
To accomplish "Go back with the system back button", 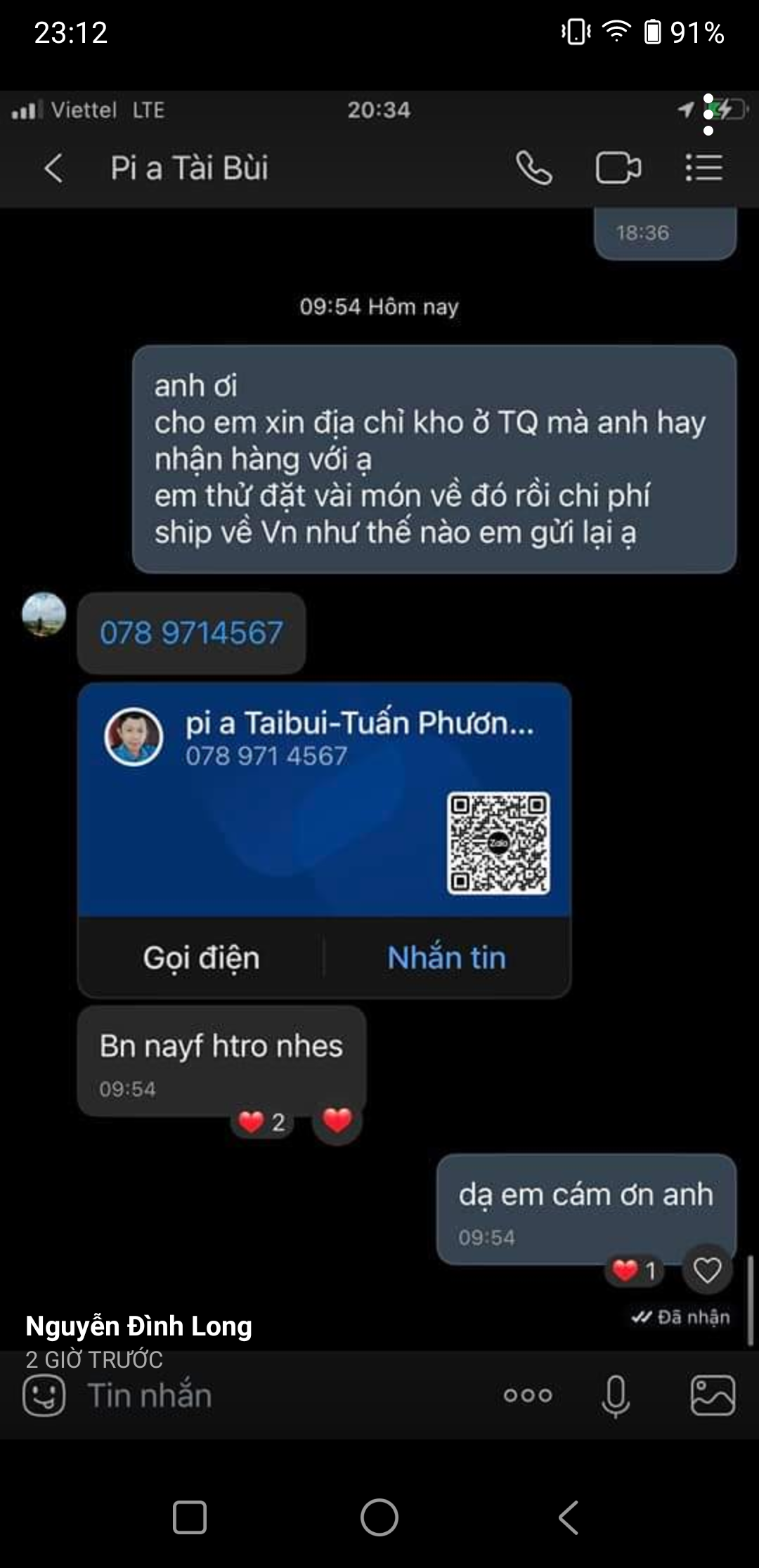I will (568, 1517).
